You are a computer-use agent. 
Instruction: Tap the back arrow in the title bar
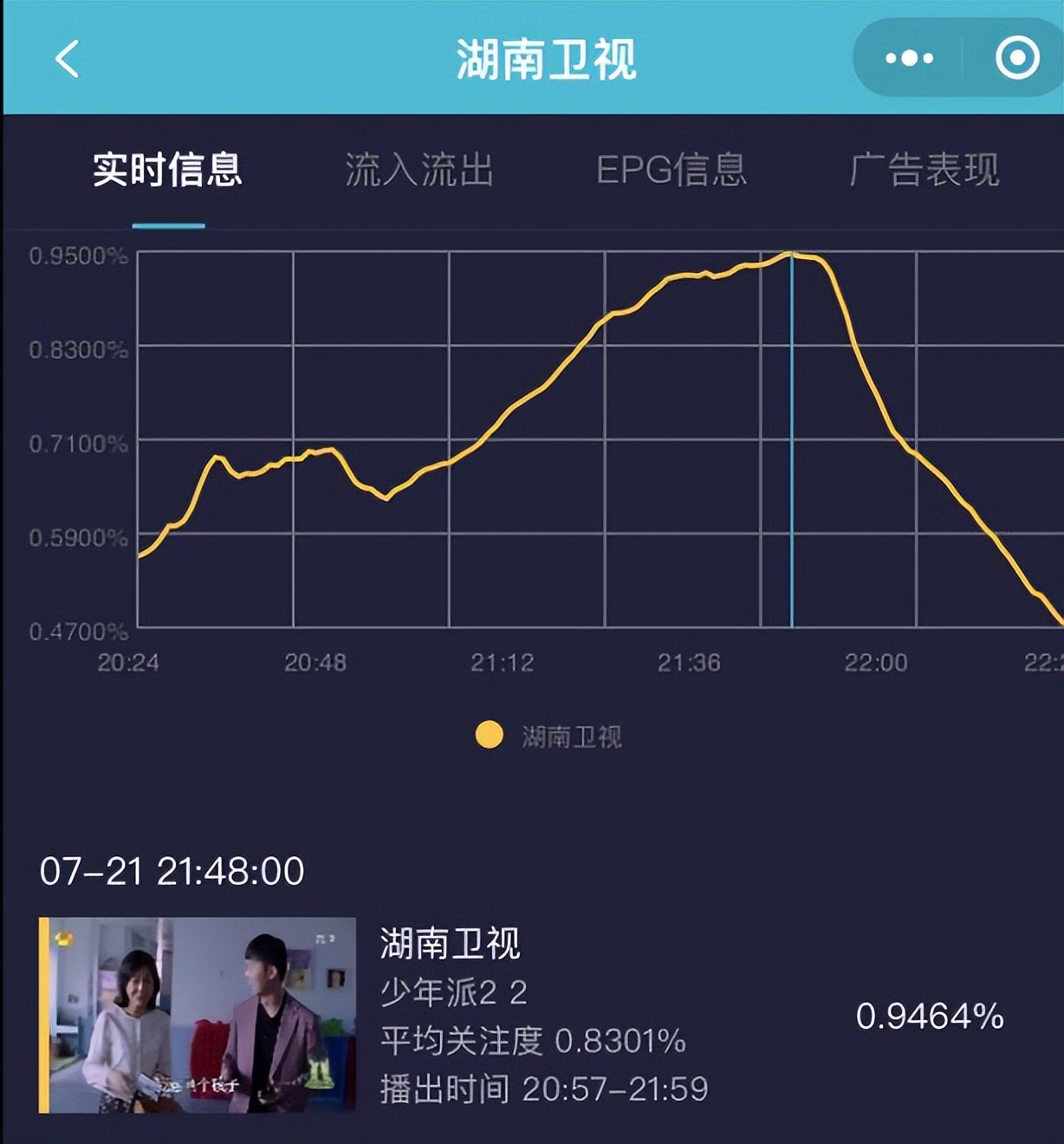point(68,59)
